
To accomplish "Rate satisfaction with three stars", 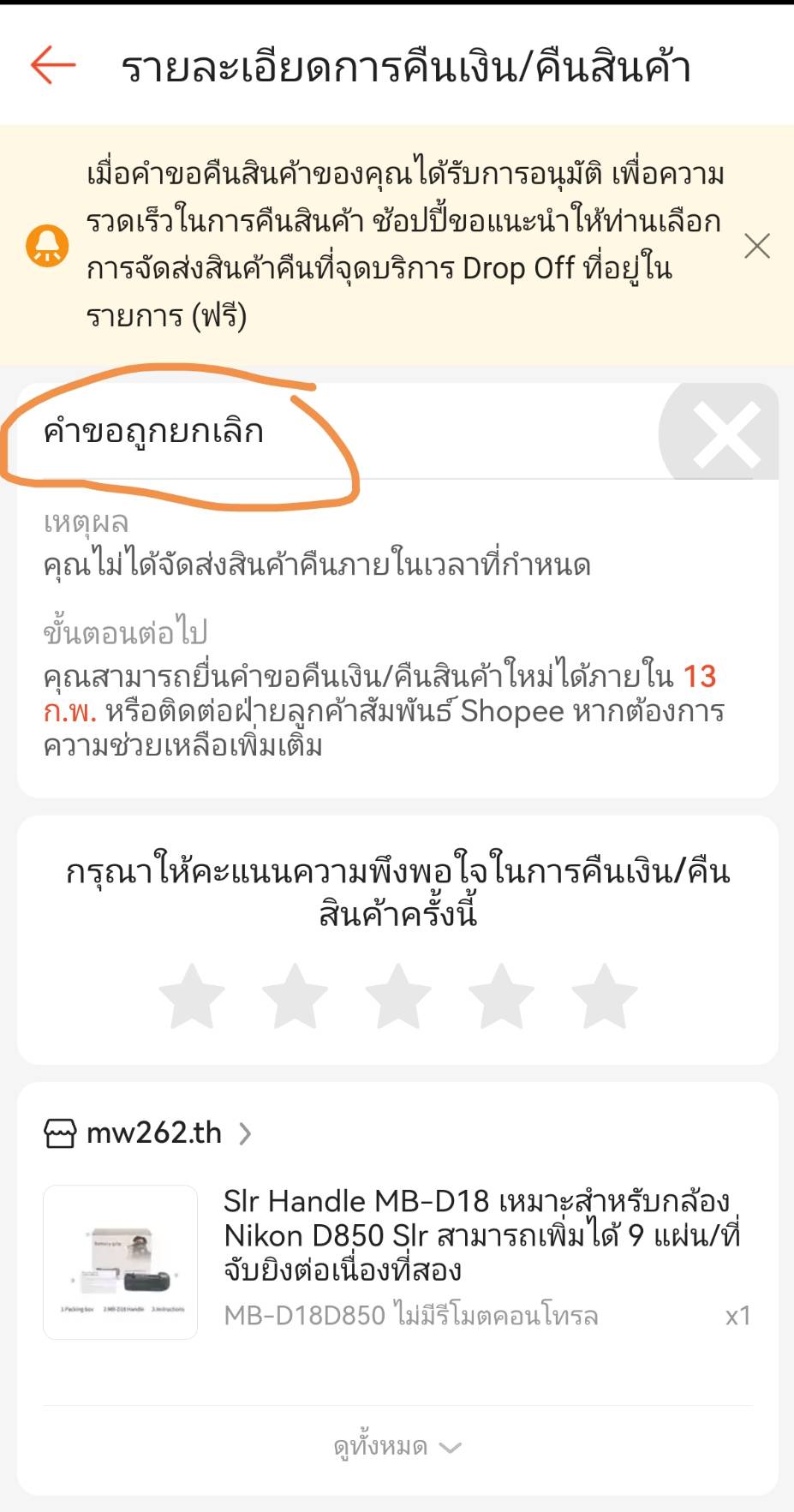I will pyautogui.click(x=397, y=995).
